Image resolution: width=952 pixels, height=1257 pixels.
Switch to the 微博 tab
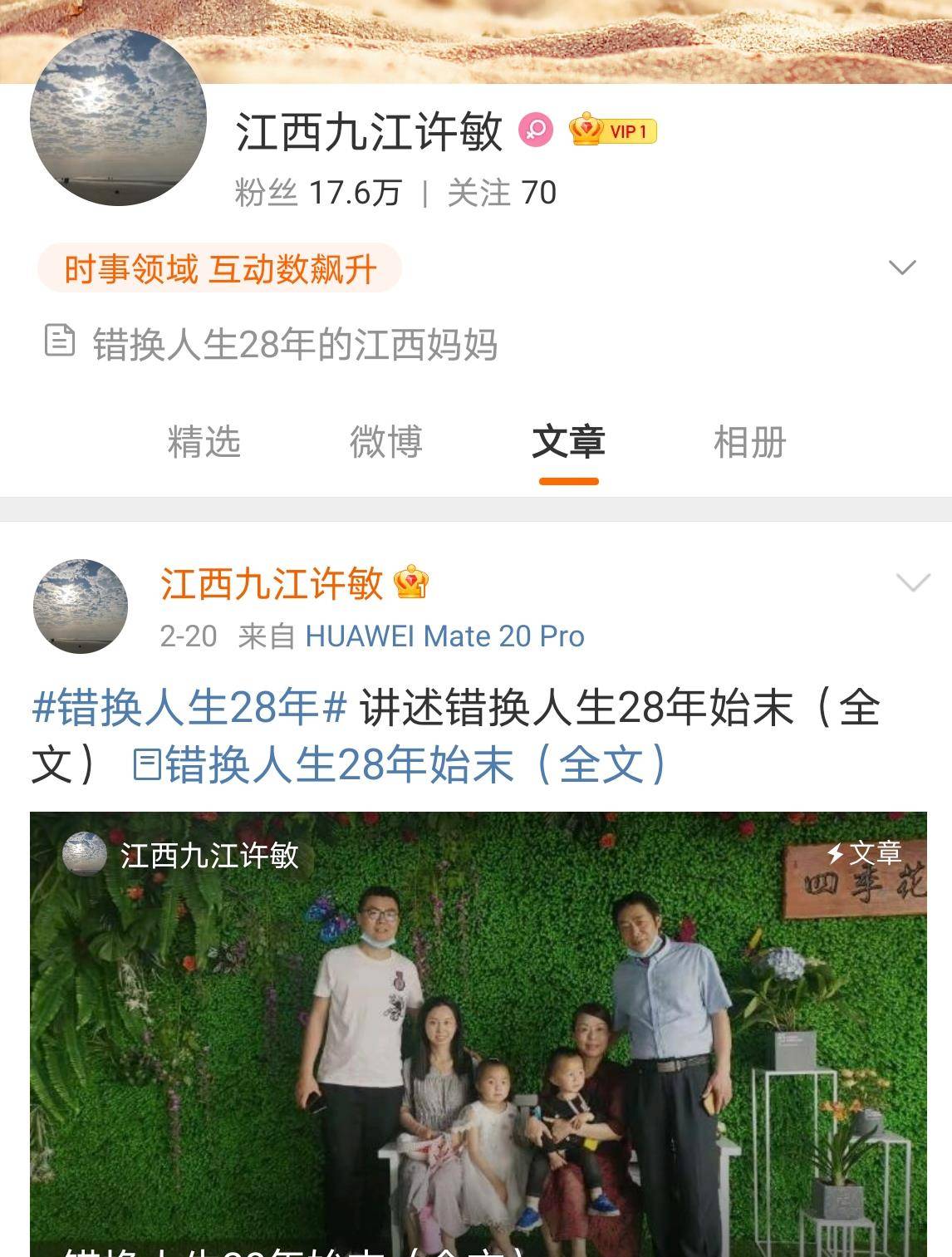(385, 441)
